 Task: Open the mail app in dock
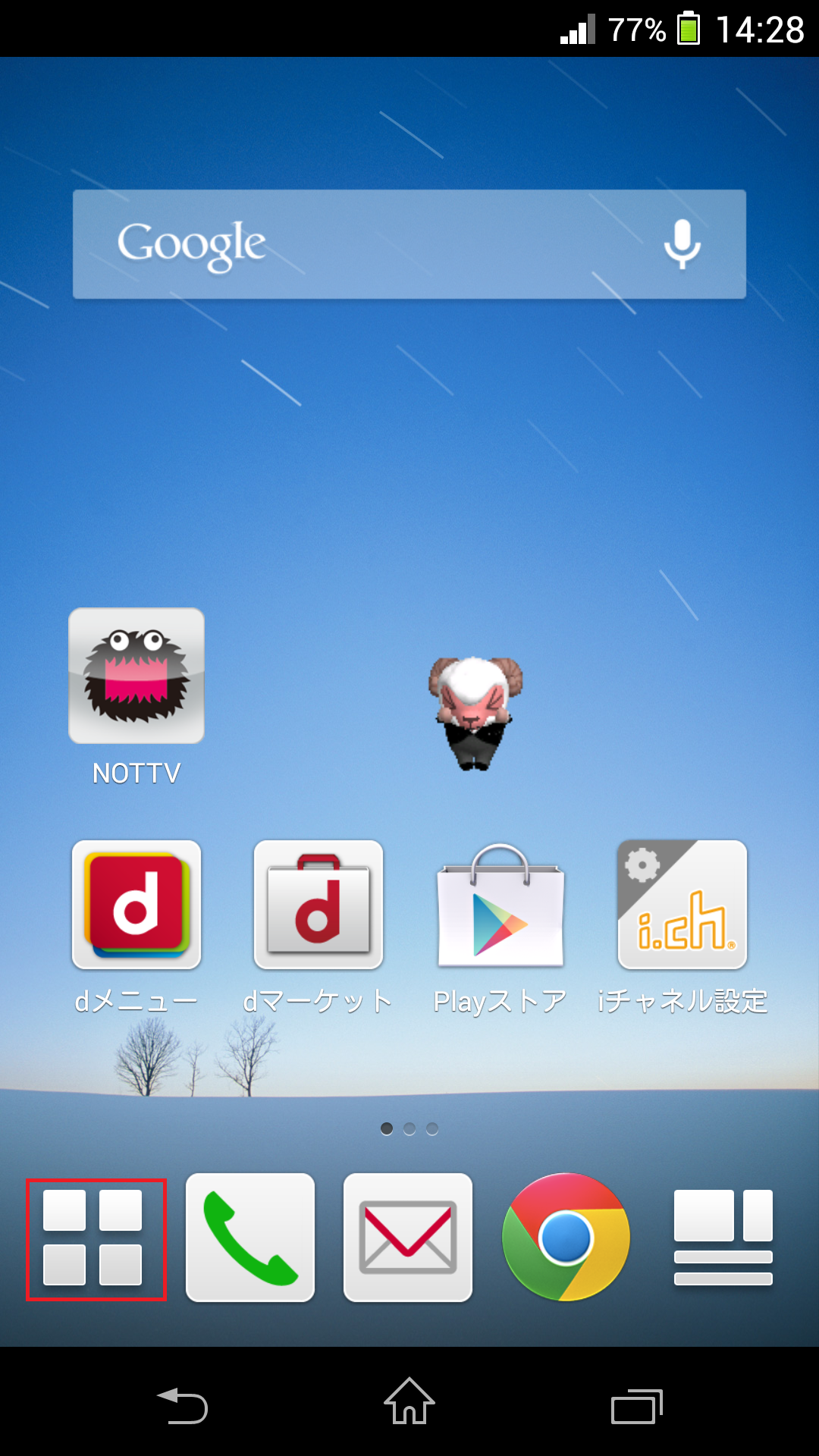tap(408, 1238)
